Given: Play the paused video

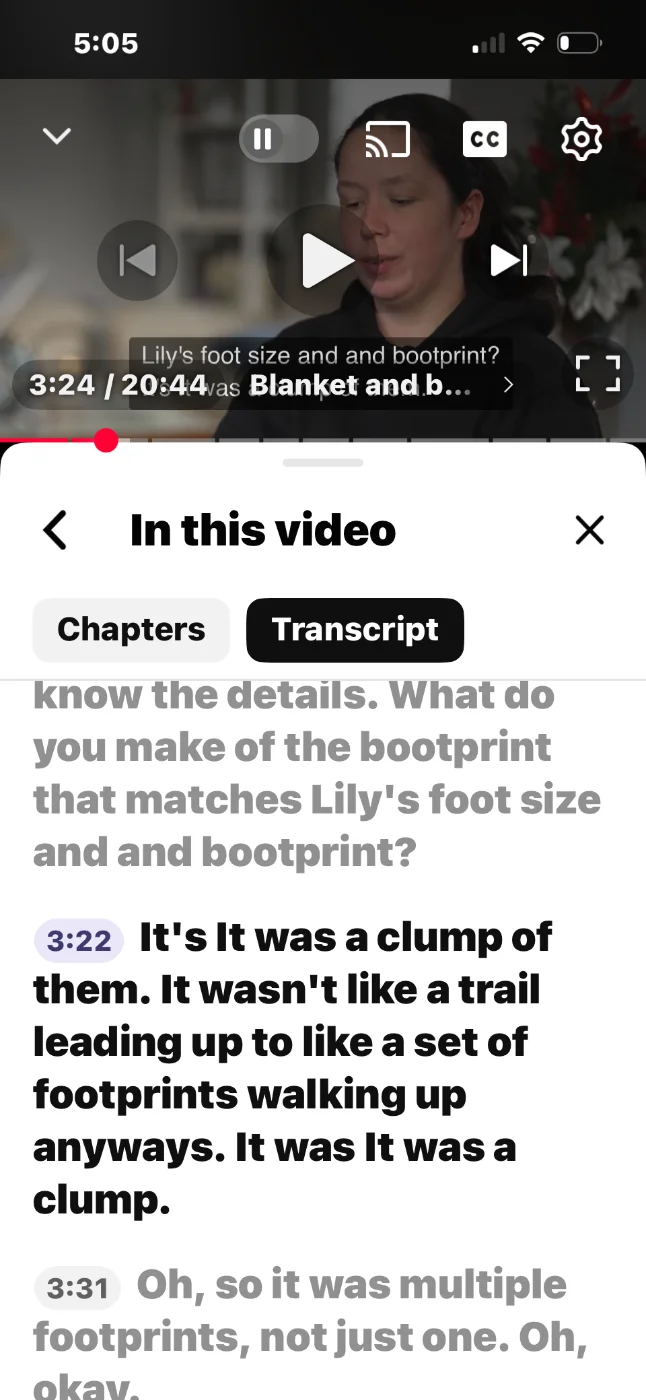Looking at the screenshot, I should [x=325, y=261].
